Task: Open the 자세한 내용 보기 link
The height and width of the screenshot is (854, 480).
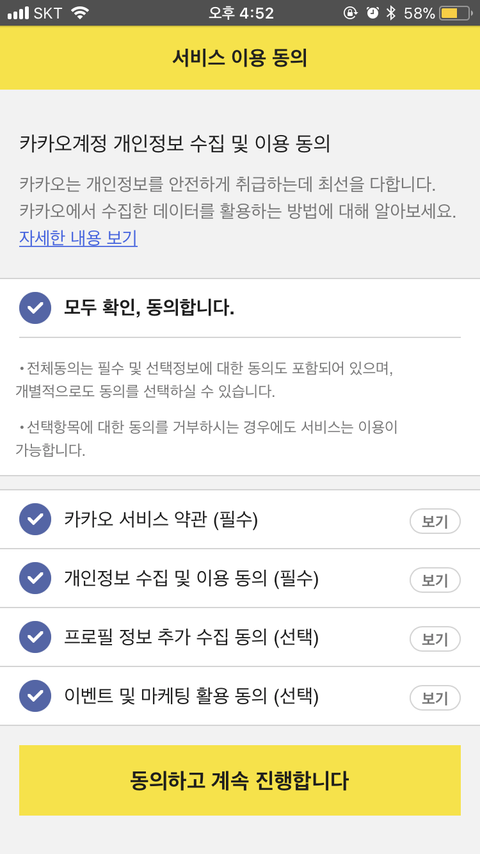Action: click(78, 238)
